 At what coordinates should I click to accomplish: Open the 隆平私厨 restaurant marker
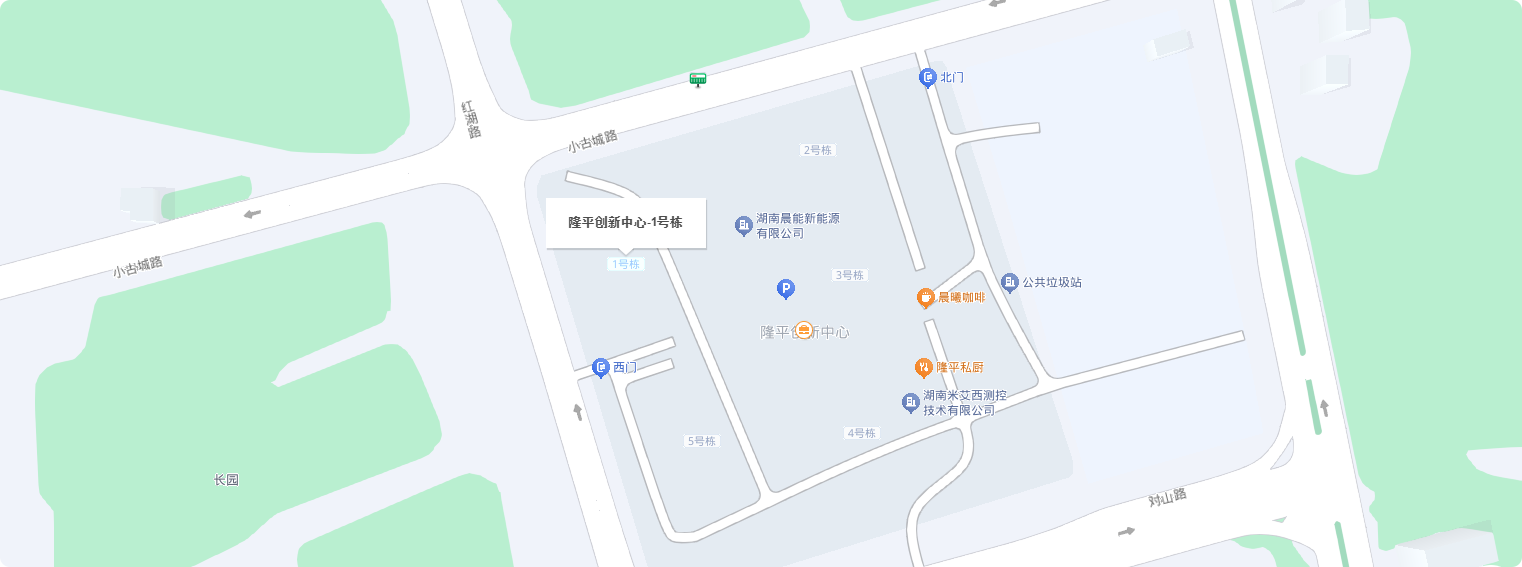[x=924, y=367]
